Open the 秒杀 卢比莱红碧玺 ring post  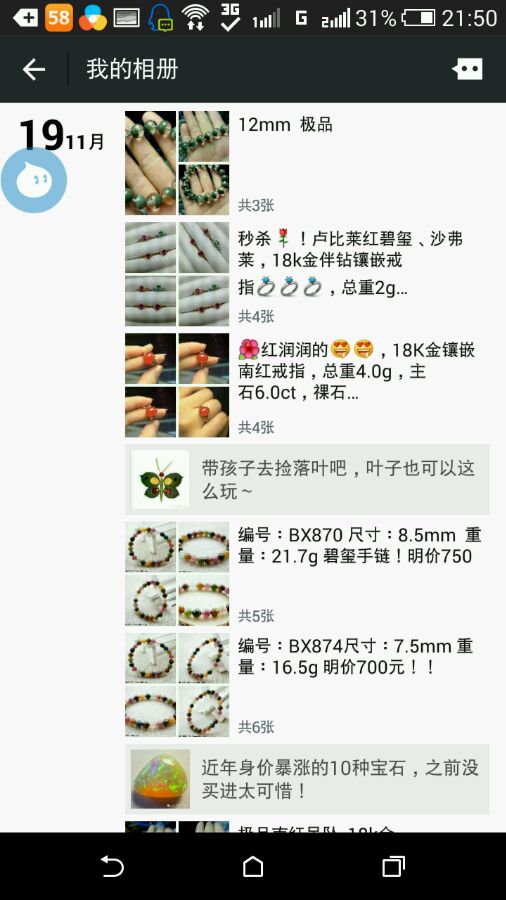click(307, 274)
